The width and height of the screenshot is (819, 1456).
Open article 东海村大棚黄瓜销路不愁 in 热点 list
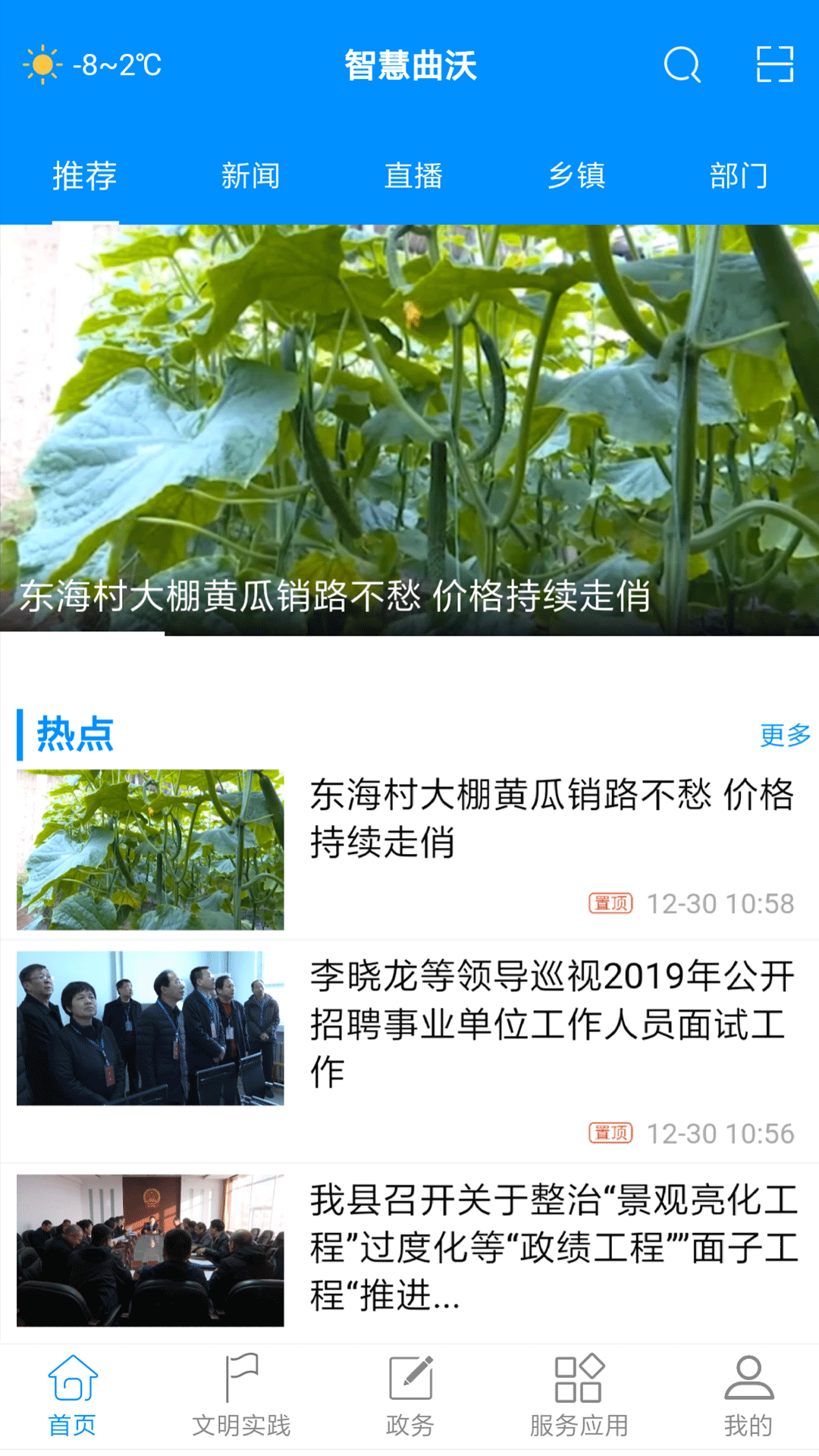click(x=551, y=818)
